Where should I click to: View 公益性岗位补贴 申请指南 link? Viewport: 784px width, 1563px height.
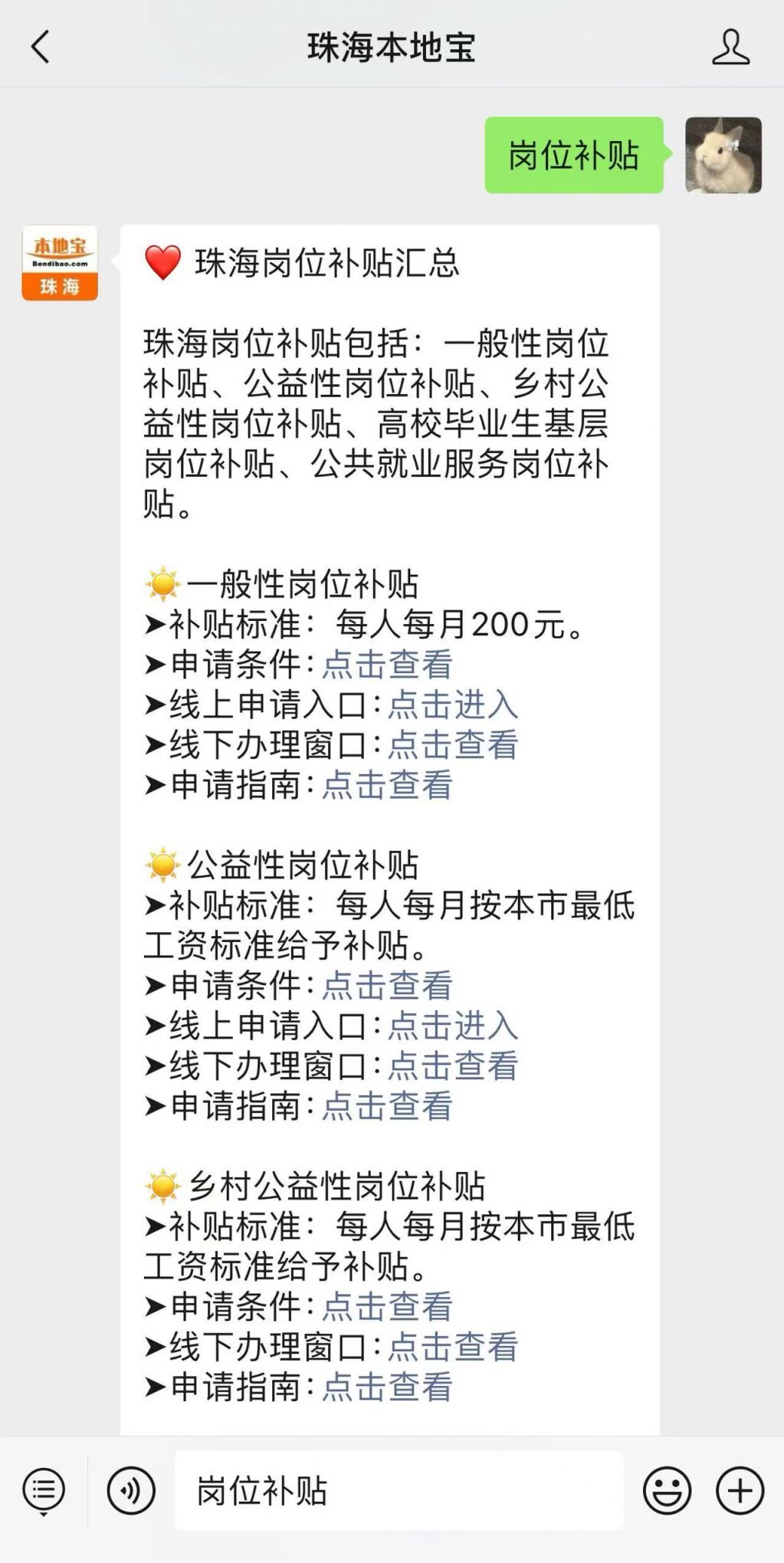pyautogui.click(x=387, y=1106)
